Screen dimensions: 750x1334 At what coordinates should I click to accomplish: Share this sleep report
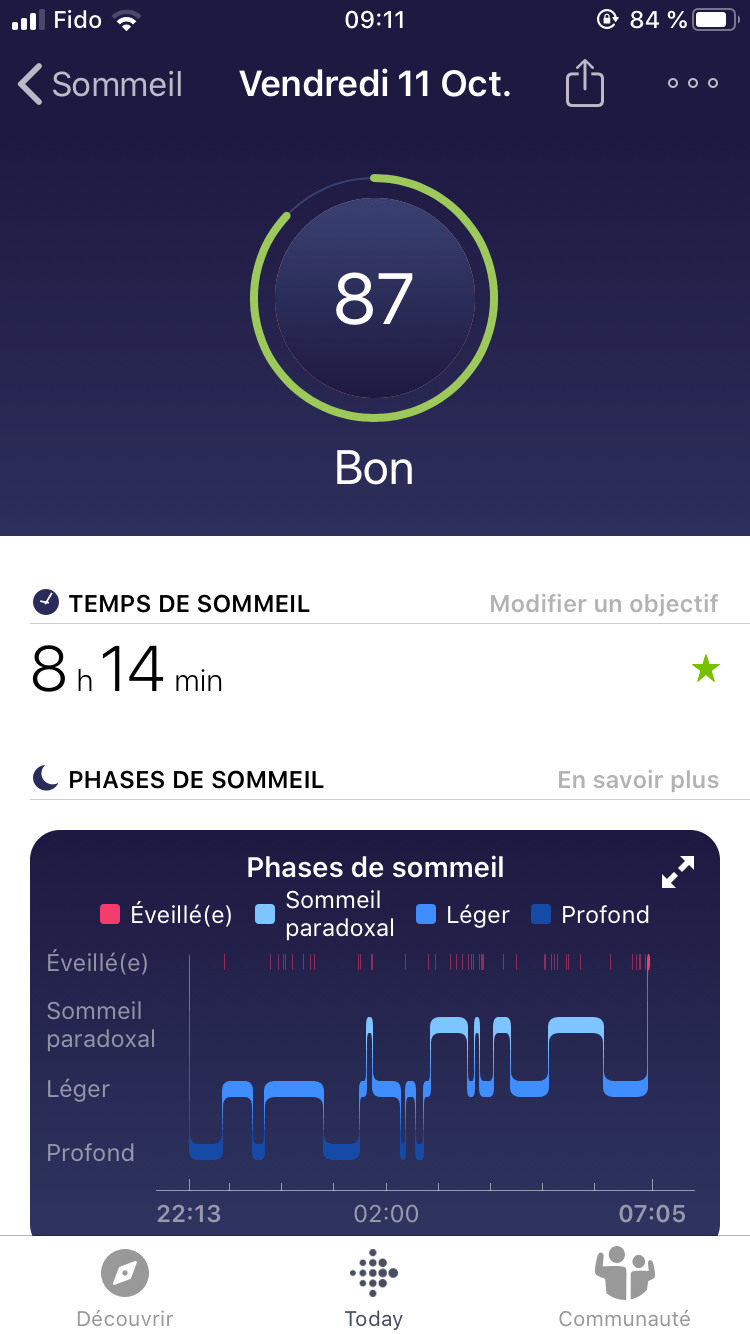pyautogui.click(x=585, y=83)
